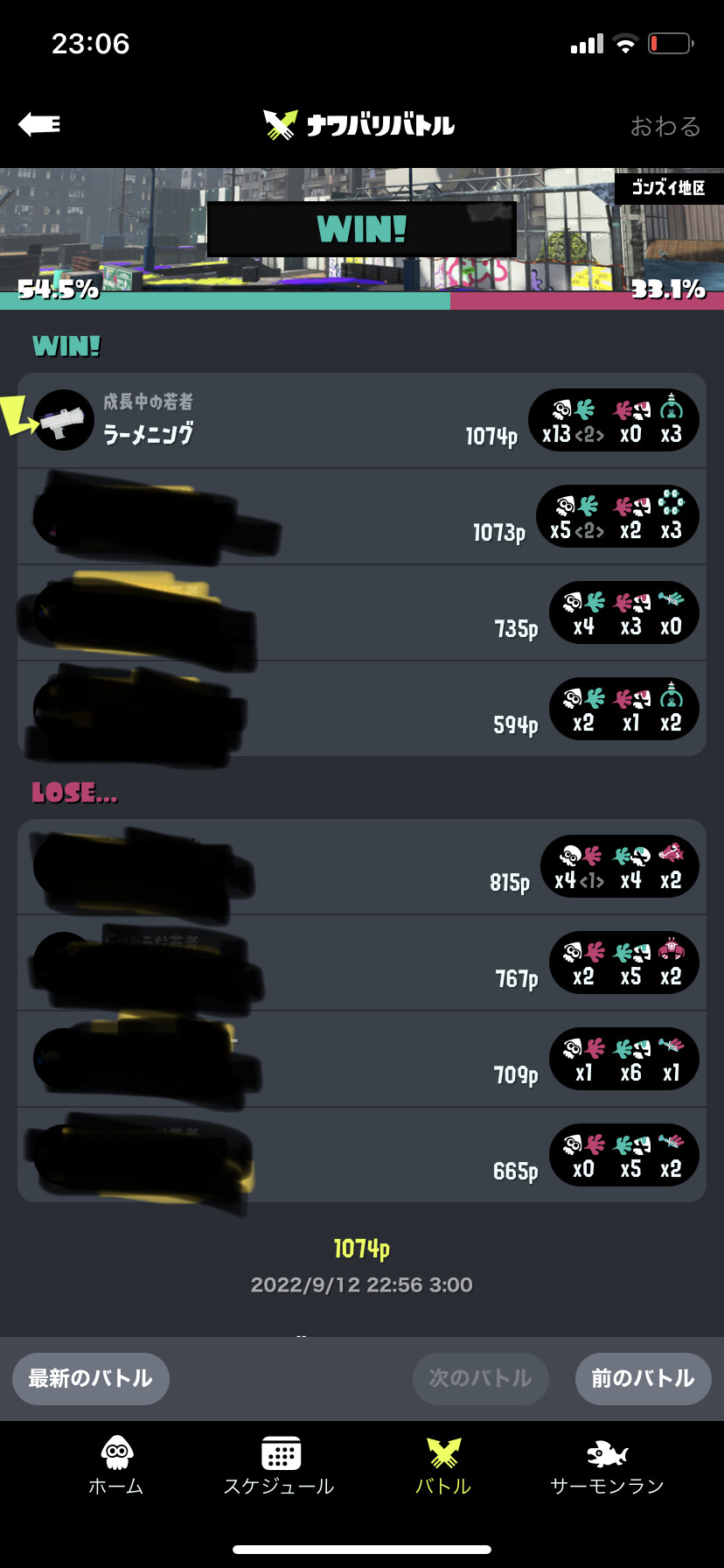This screenshot has width=724, height=1568.
Task: Go to 前のバトル
Action: click(643, 1378)
